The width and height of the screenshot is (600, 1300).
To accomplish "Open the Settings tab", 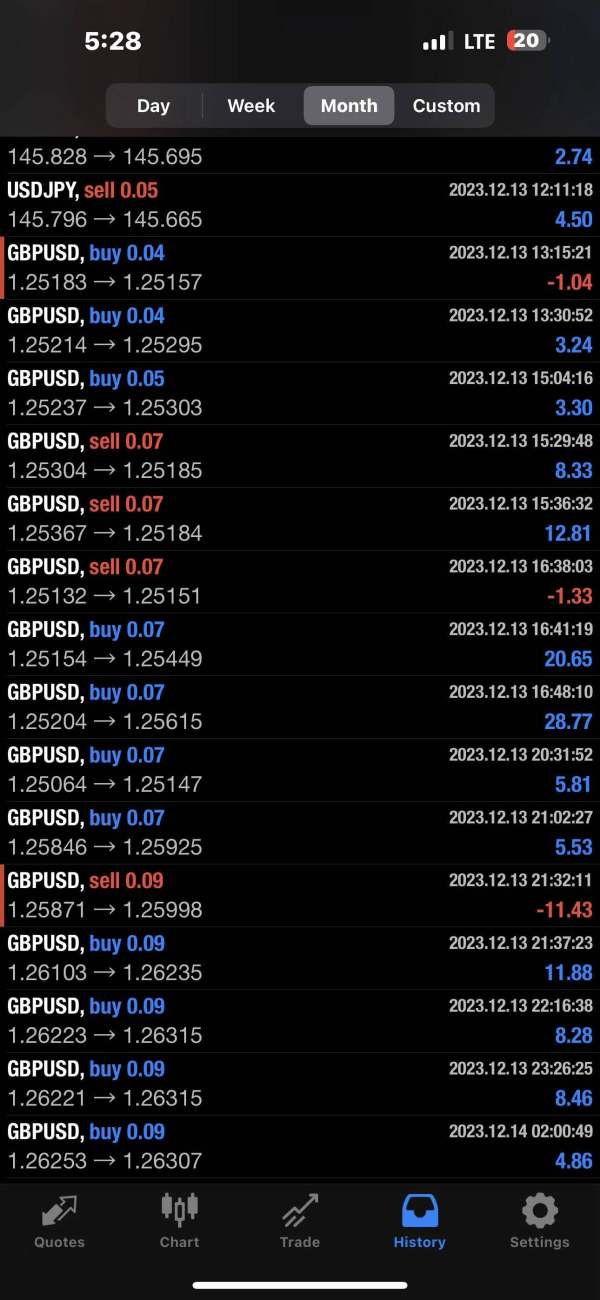I will coord(539,1222).
